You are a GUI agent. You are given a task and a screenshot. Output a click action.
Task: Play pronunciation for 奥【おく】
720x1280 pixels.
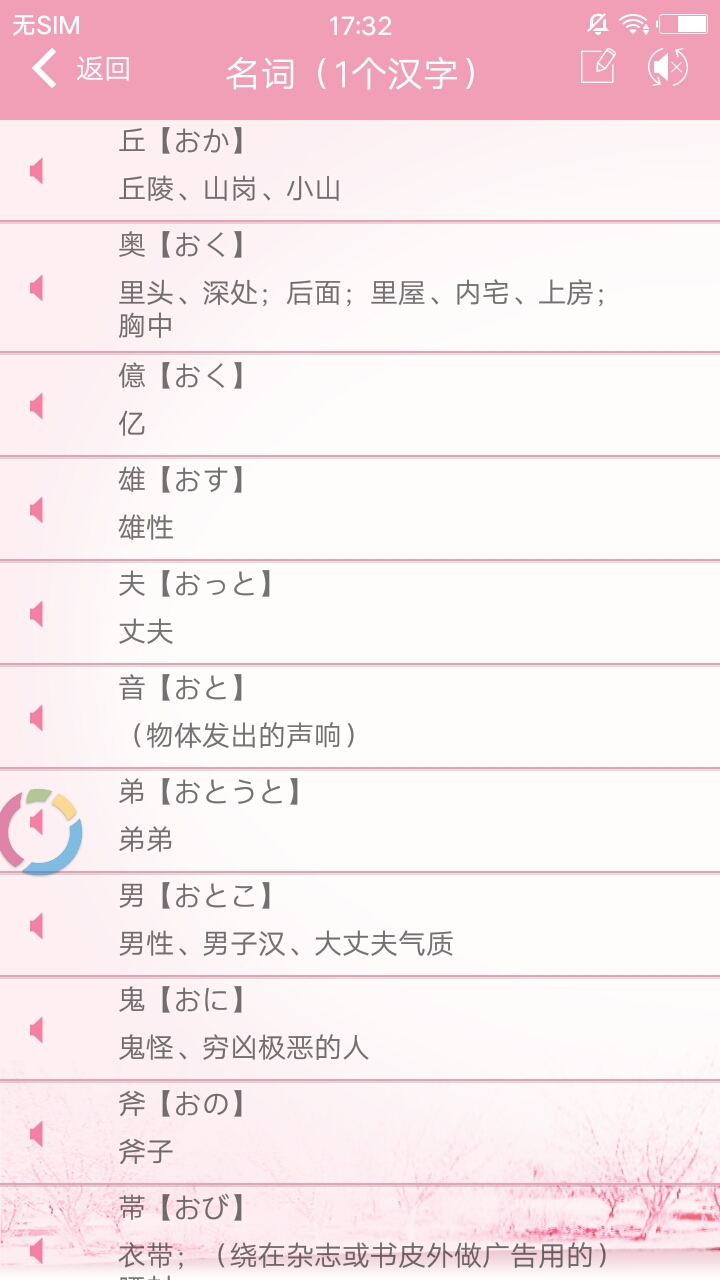37,288
